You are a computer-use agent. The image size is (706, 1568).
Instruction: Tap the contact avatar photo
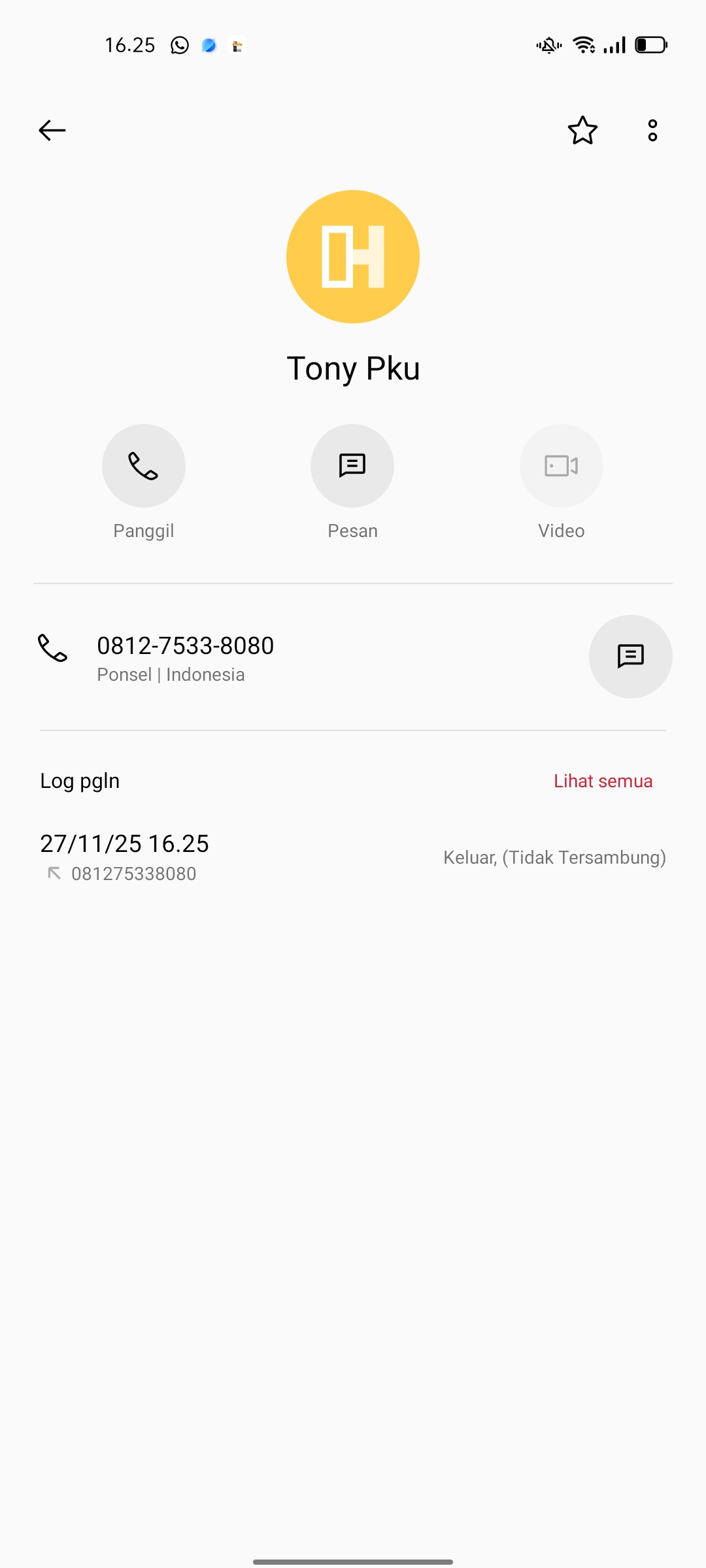coord(353,257)
